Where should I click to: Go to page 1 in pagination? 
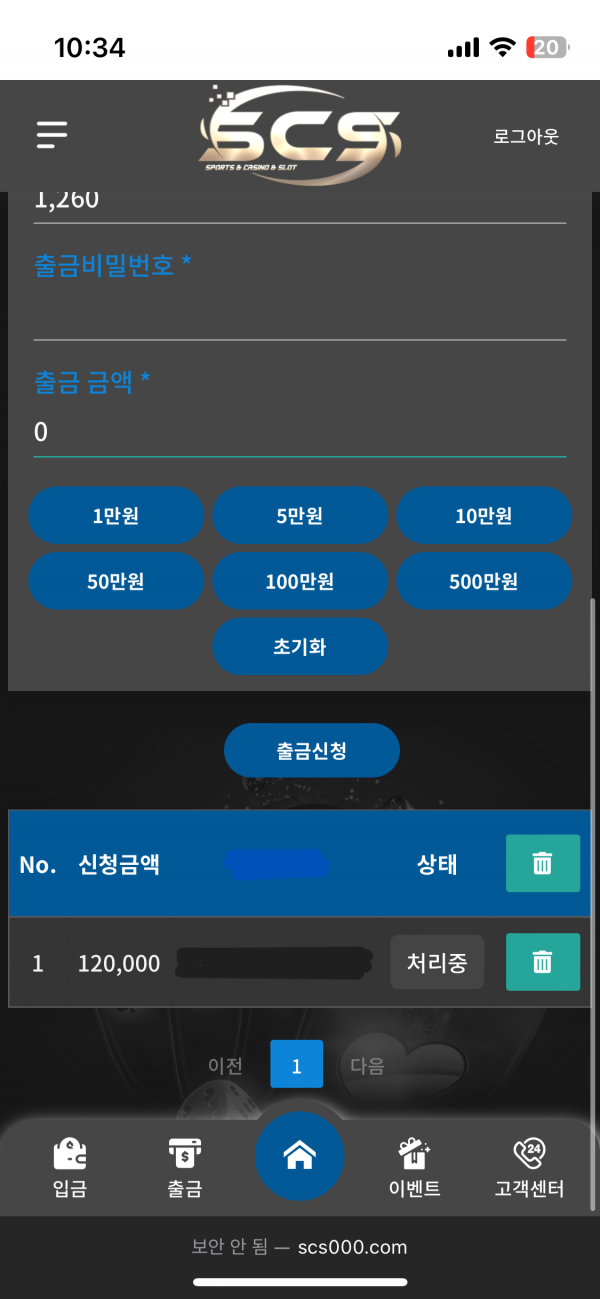(x=296, y=1063)
